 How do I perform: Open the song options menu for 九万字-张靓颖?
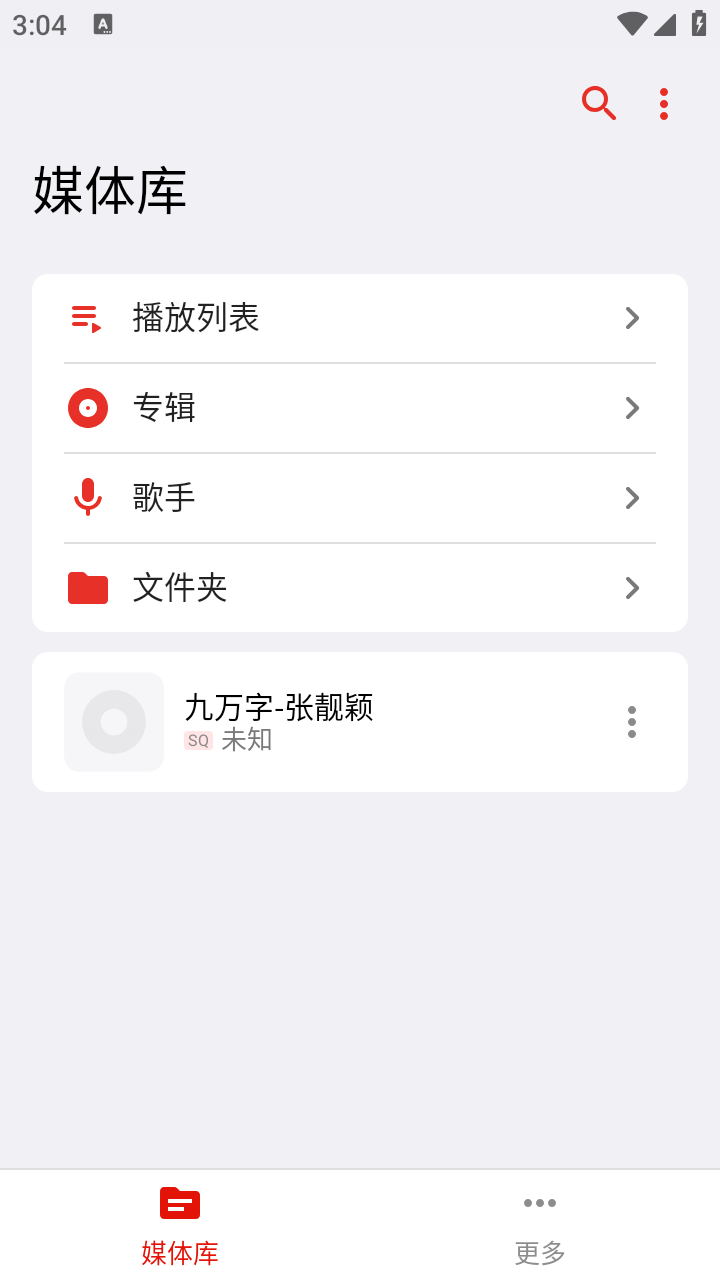point(632,721)
